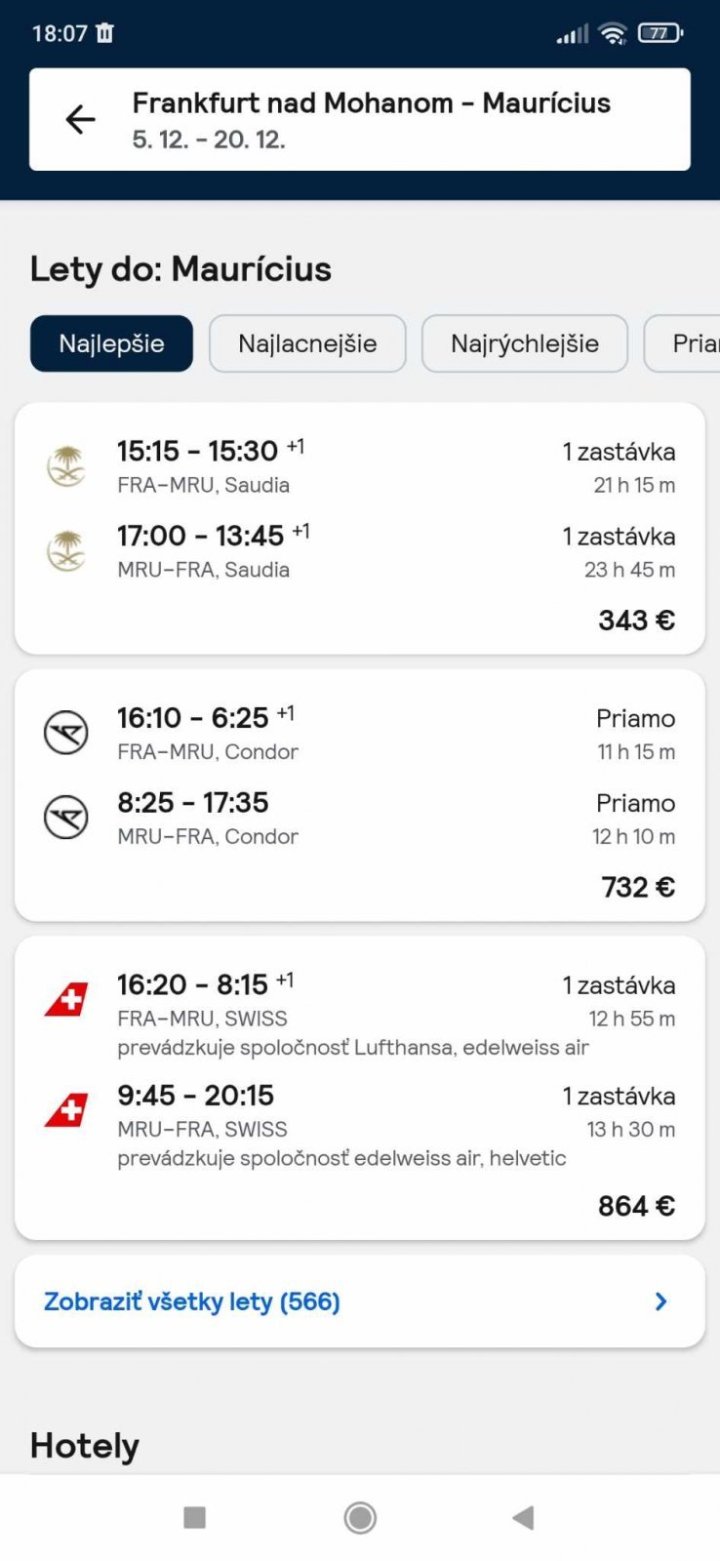Go back using the arrow icon

[x=80, y=120]
